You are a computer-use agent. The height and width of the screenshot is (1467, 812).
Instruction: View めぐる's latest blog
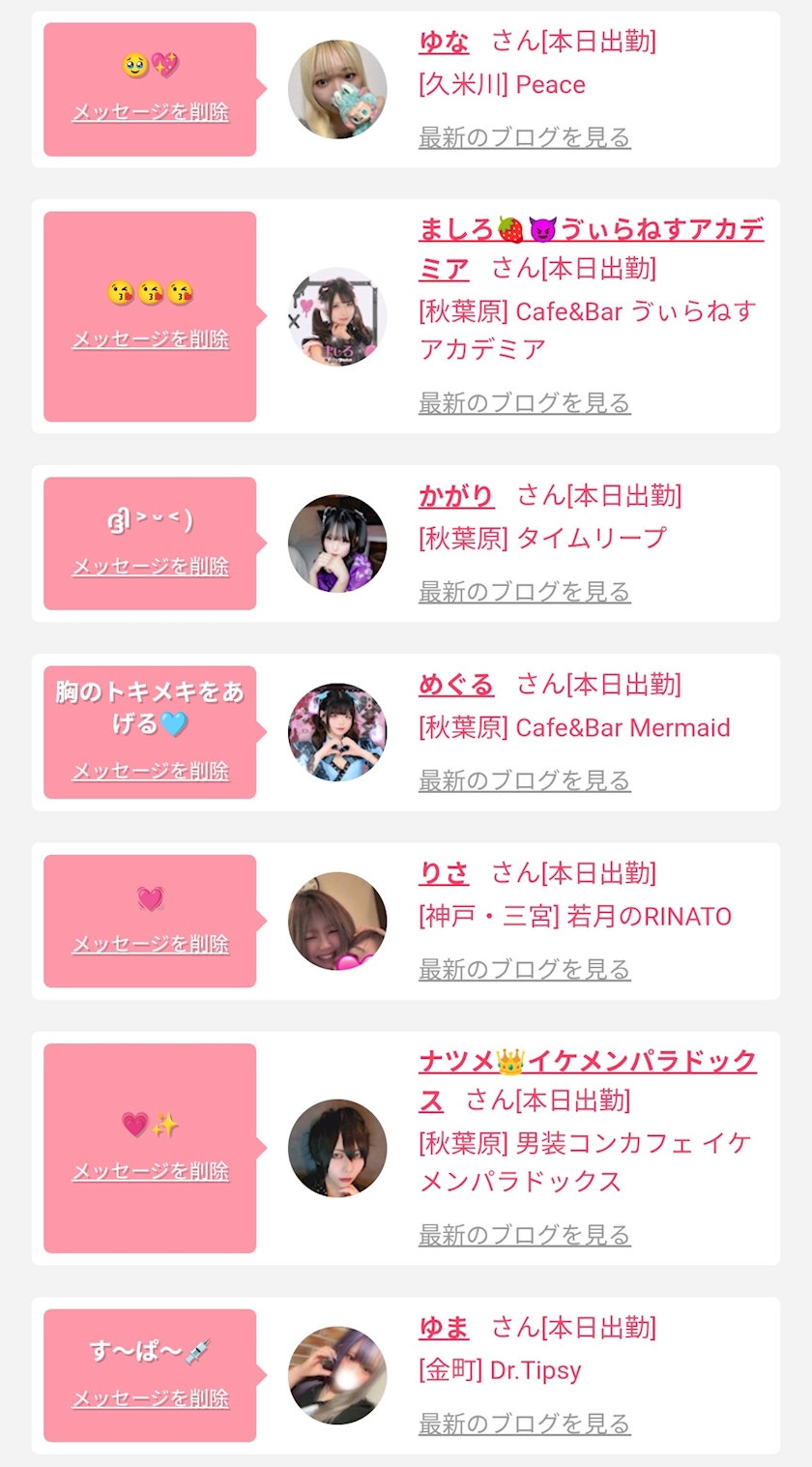tap(524, 780)
